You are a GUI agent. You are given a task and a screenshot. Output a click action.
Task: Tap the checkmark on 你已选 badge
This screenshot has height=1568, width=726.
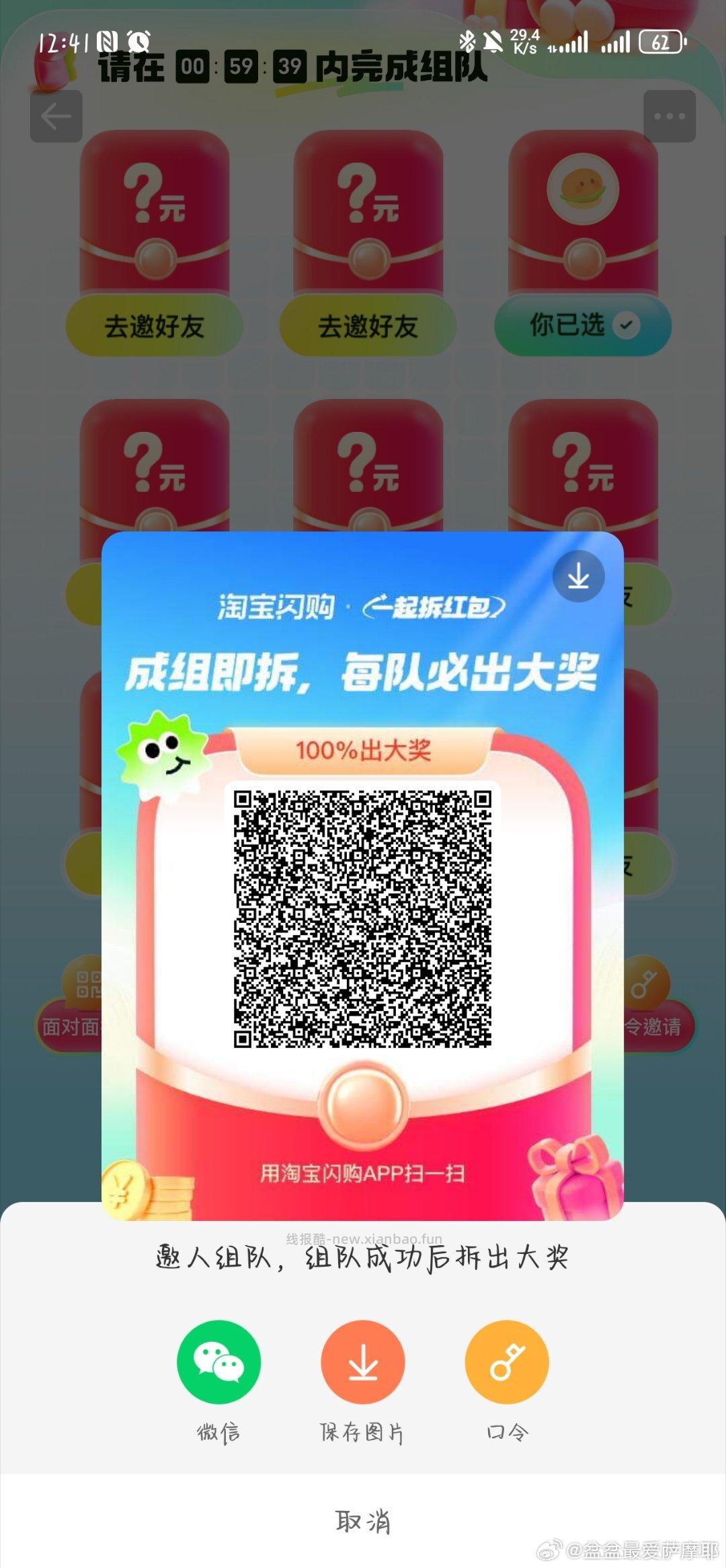click(626, 325)
